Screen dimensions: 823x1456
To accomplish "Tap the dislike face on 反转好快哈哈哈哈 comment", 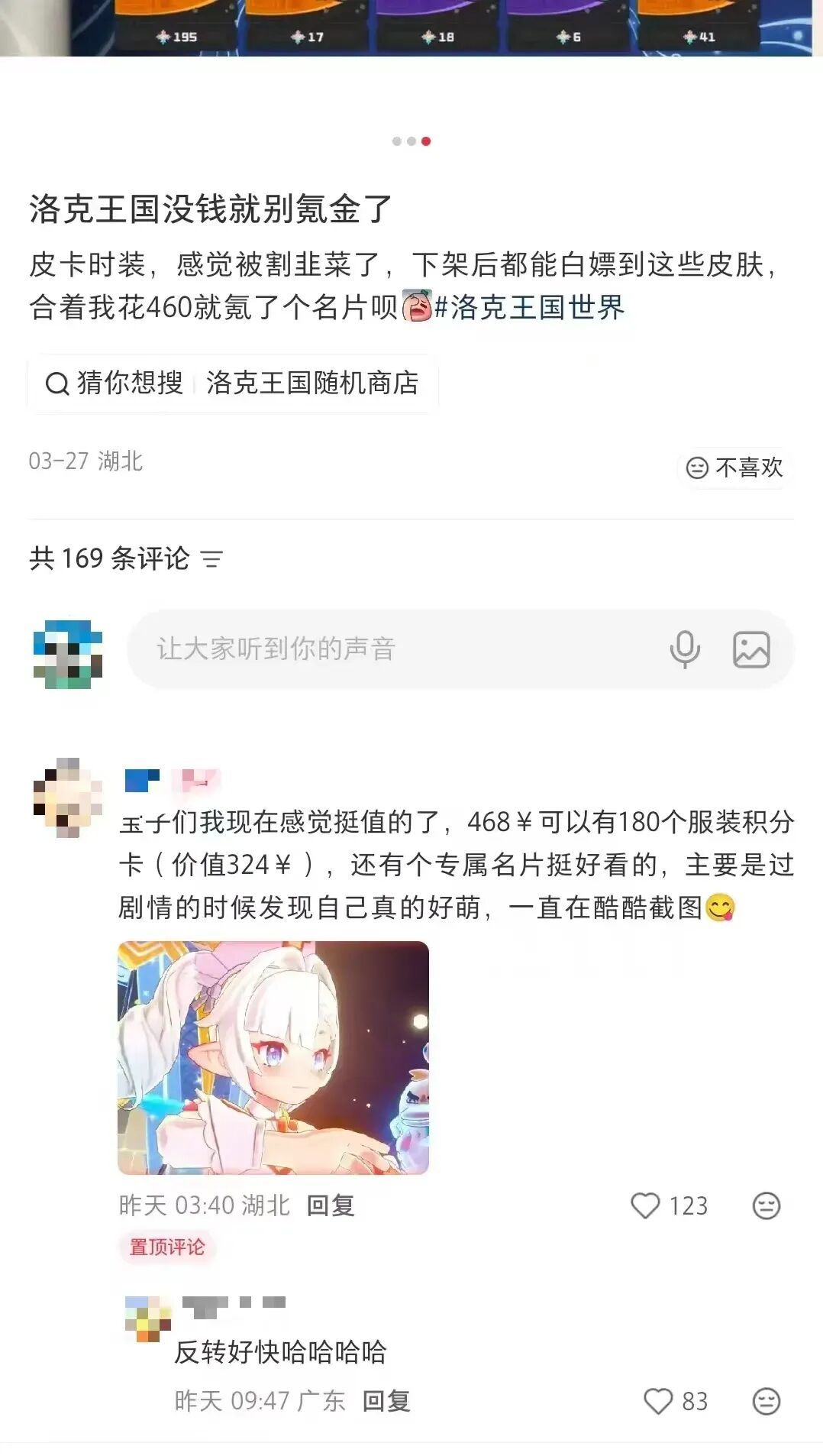I will coord(767,1401).
